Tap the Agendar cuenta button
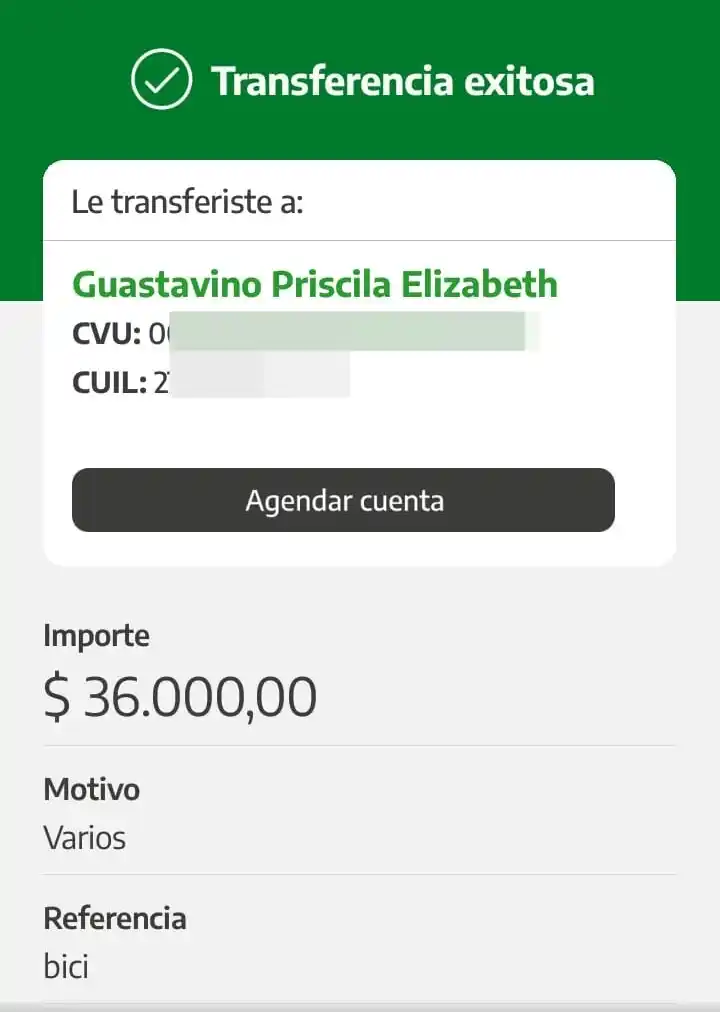The width and height of the screenshot is (720, 1012). [x=343, y=500]
